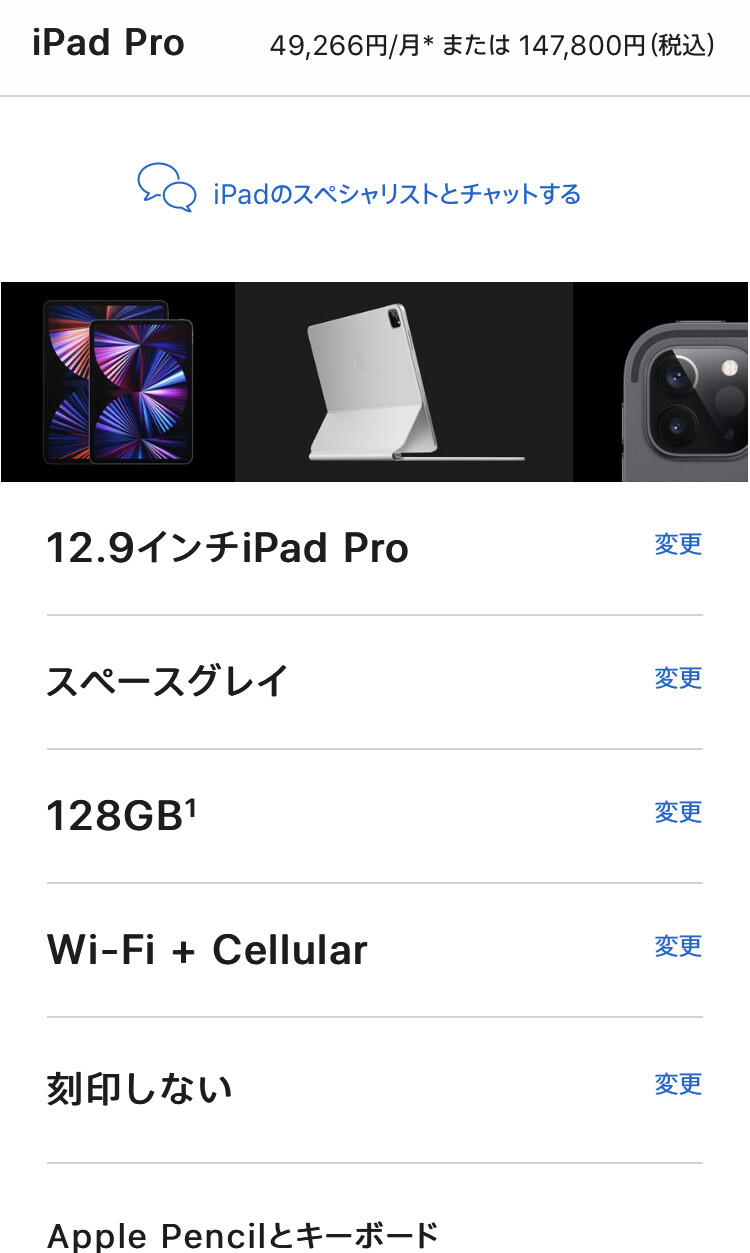Edit the Wi-Fi + Cellular connectivity choice
Screen dimensions: 750x1253
(x=678, y=947)
